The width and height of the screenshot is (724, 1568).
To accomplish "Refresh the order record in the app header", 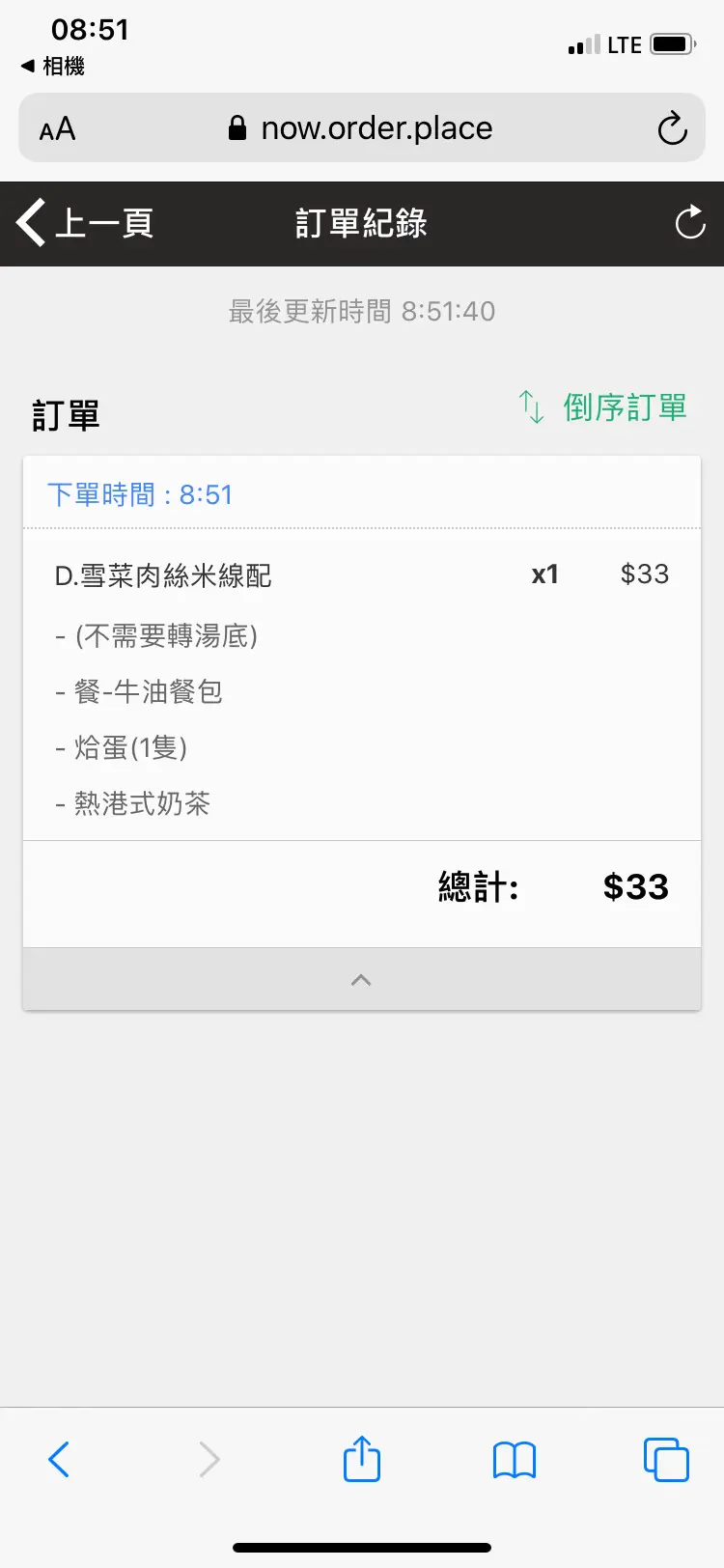I will click(x=689, y=223).
